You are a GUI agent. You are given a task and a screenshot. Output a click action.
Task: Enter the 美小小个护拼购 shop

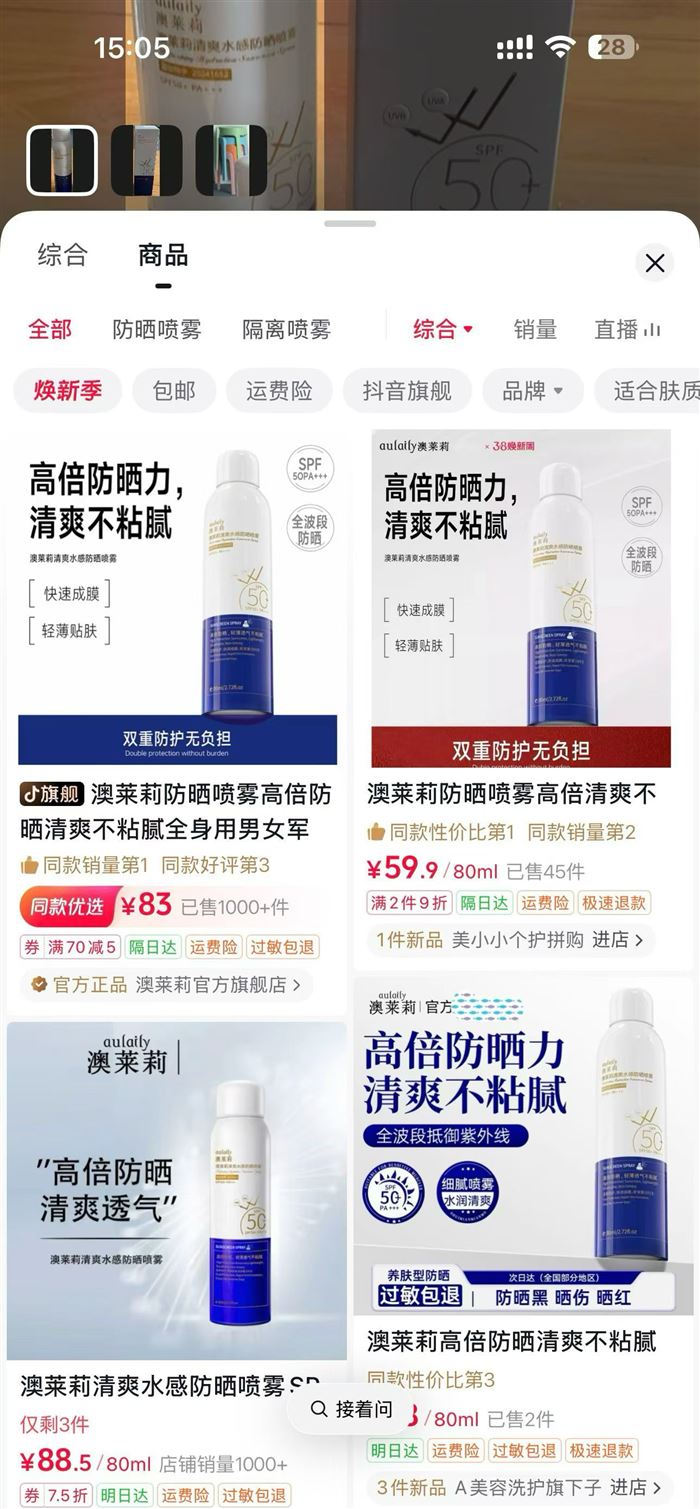point(510,940)
